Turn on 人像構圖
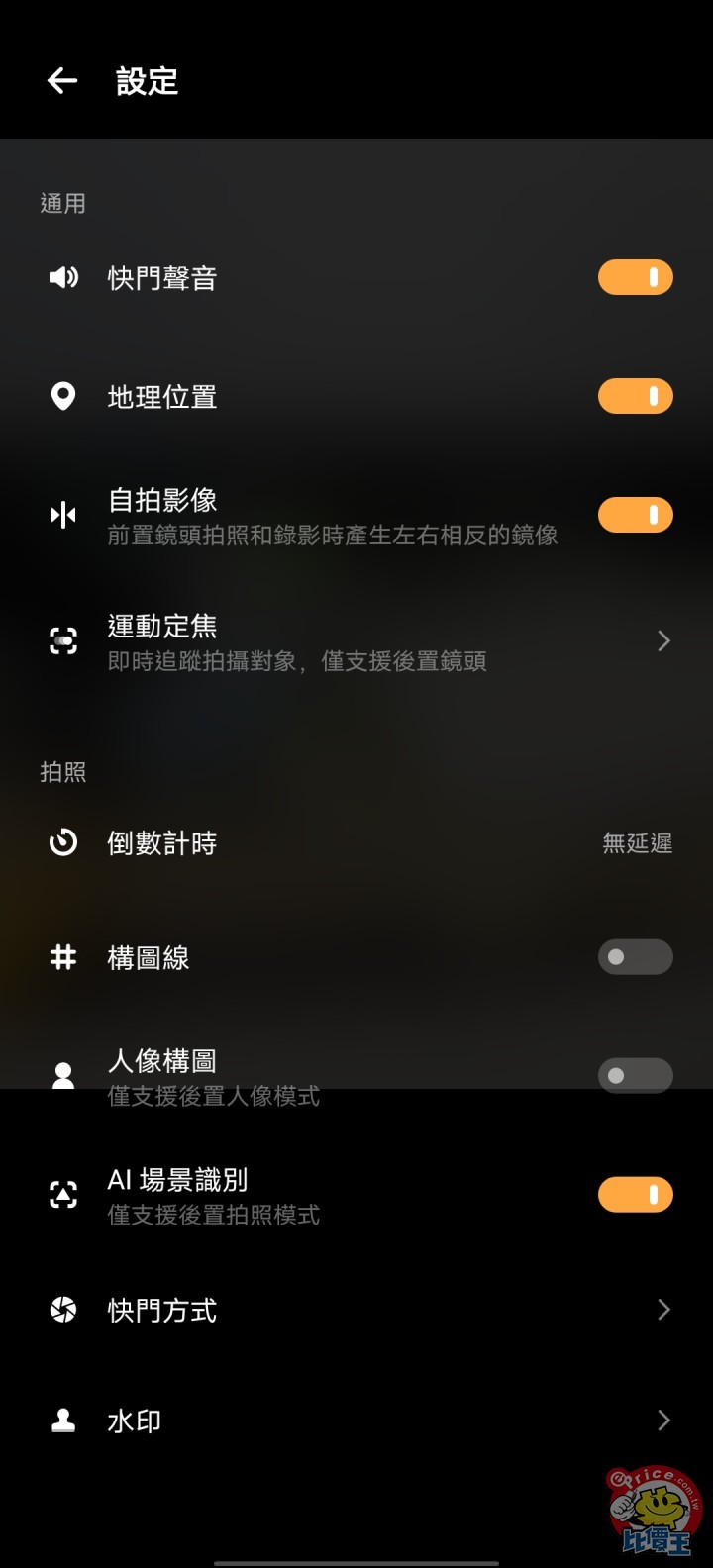 635,1076
